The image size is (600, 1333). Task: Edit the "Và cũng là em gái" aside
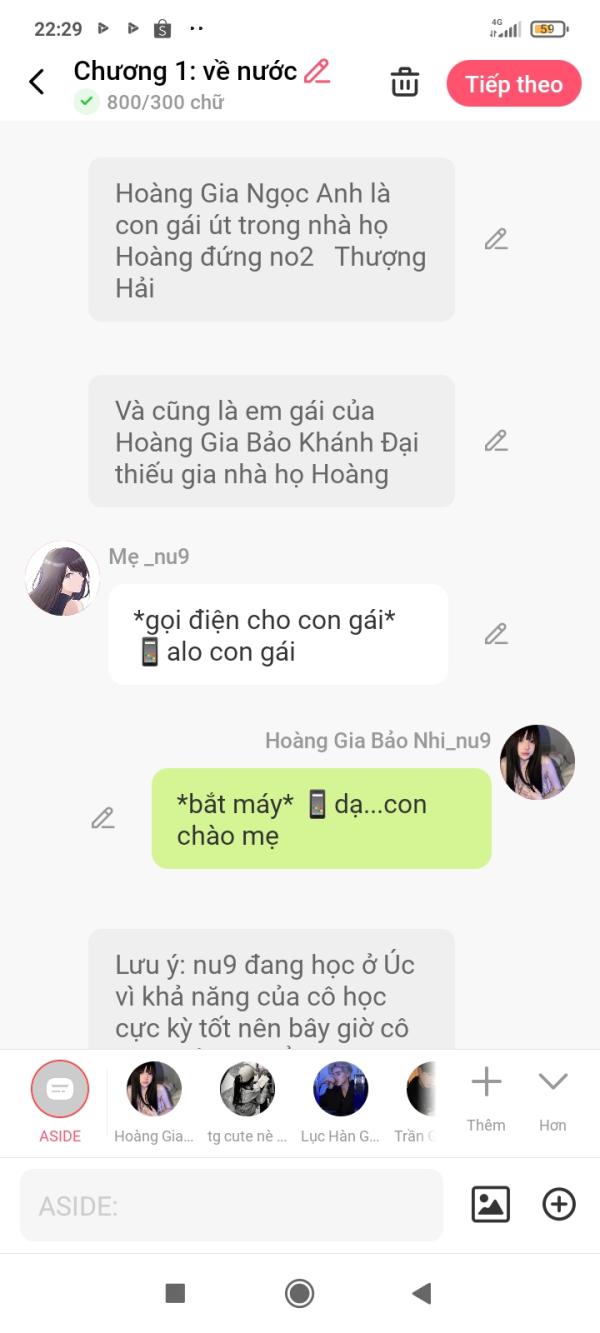[x=496, y=441]
